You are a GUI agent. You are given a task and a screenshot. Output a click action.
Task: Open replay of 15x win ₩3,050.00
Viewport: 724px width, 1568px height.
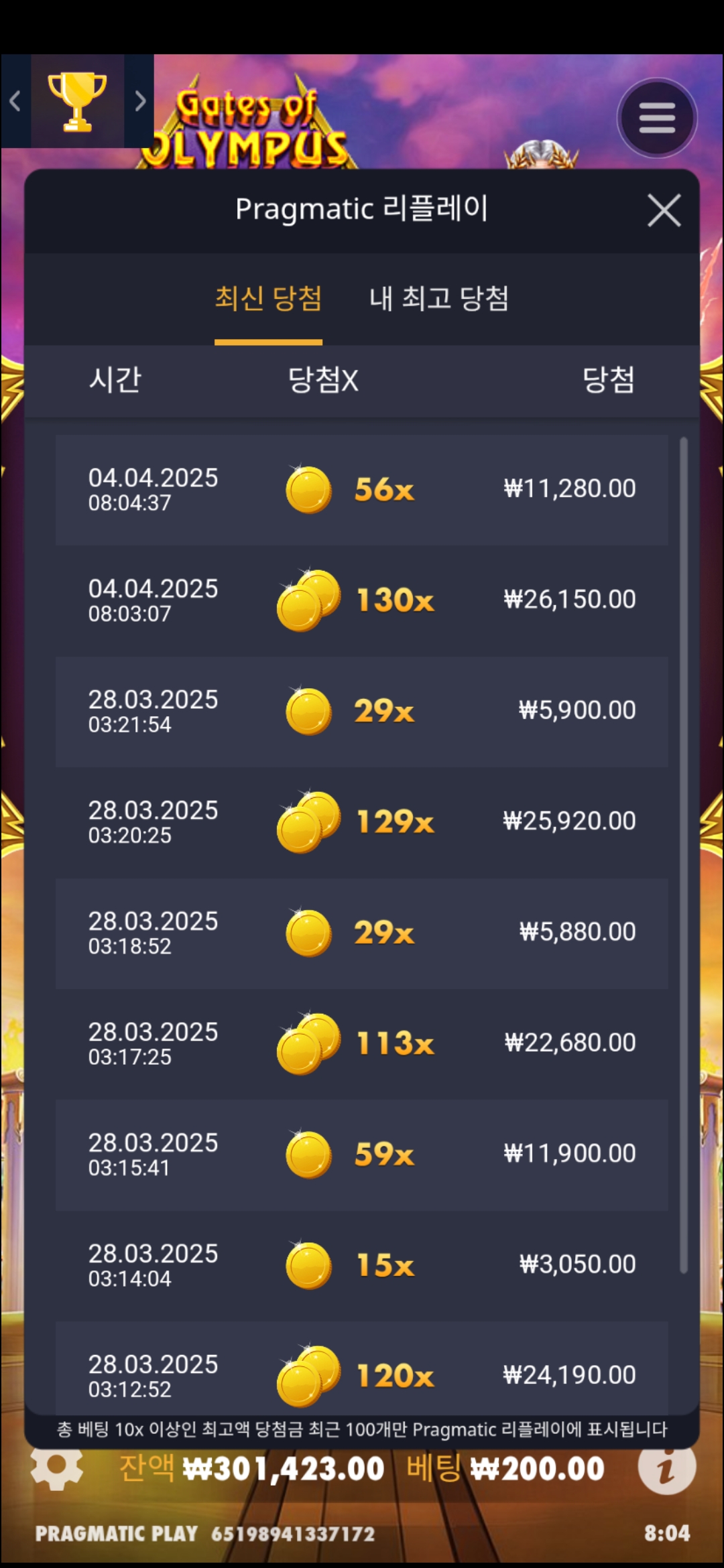[362, 1265]
